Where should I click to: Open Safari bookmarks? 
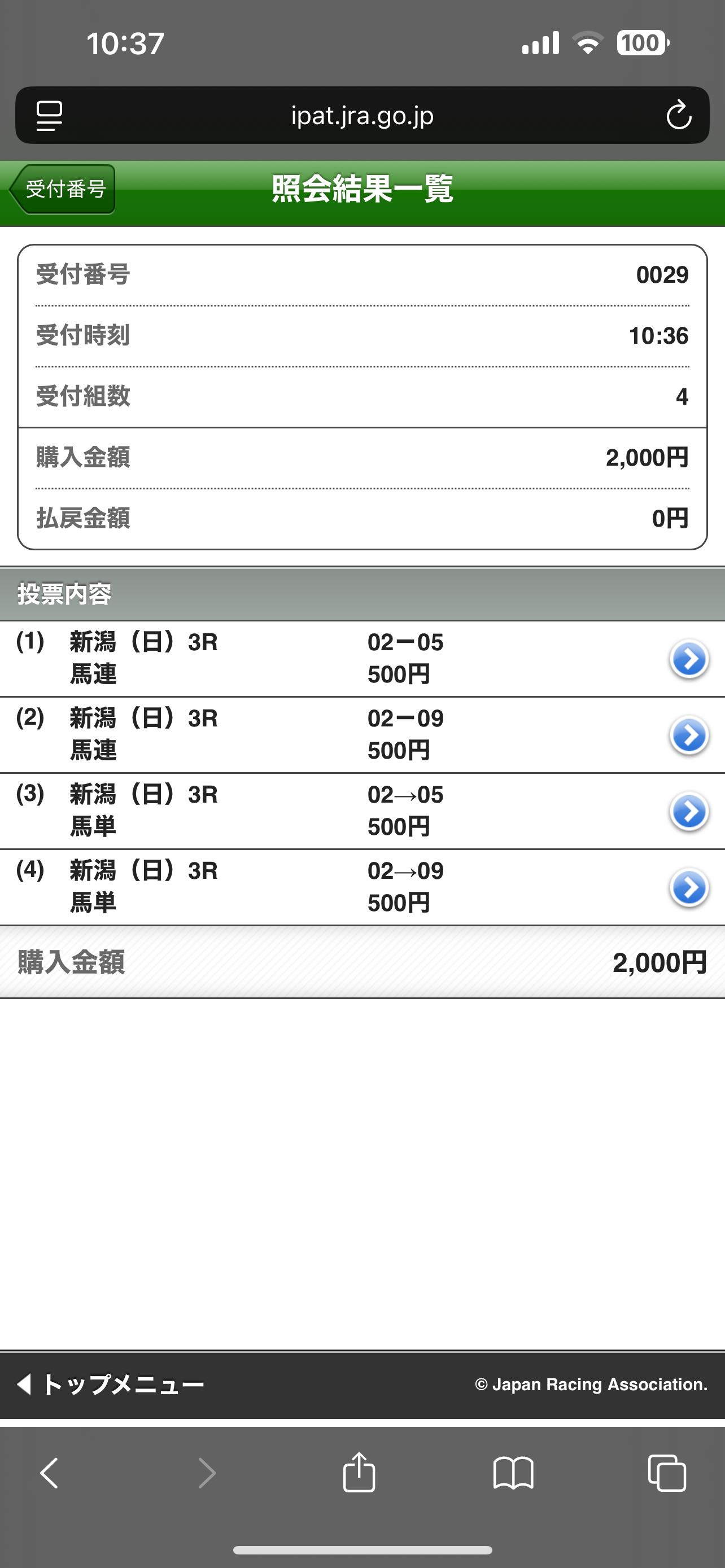tap(513, 1473)
